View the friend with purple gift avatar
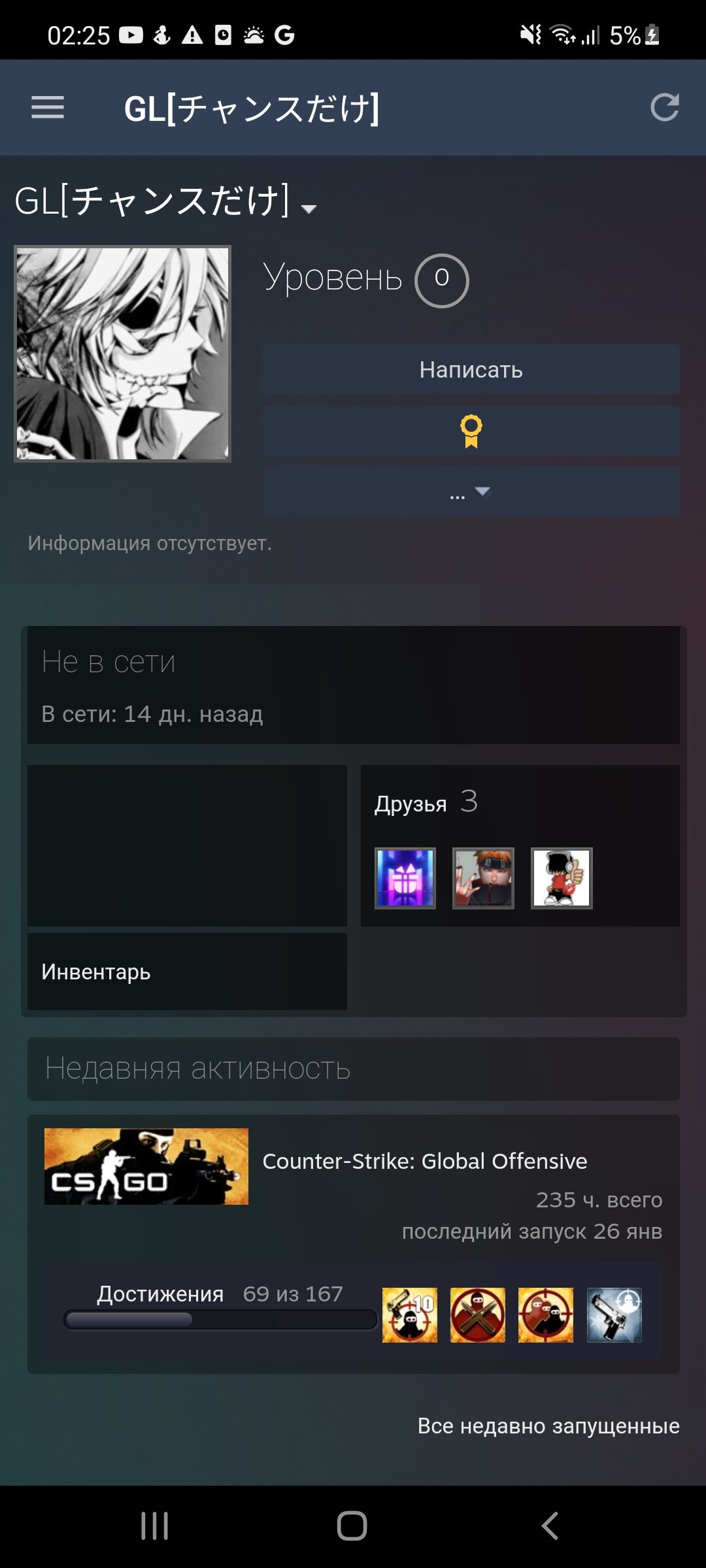Screen dimensions: 706x1568 pos(405,878)
